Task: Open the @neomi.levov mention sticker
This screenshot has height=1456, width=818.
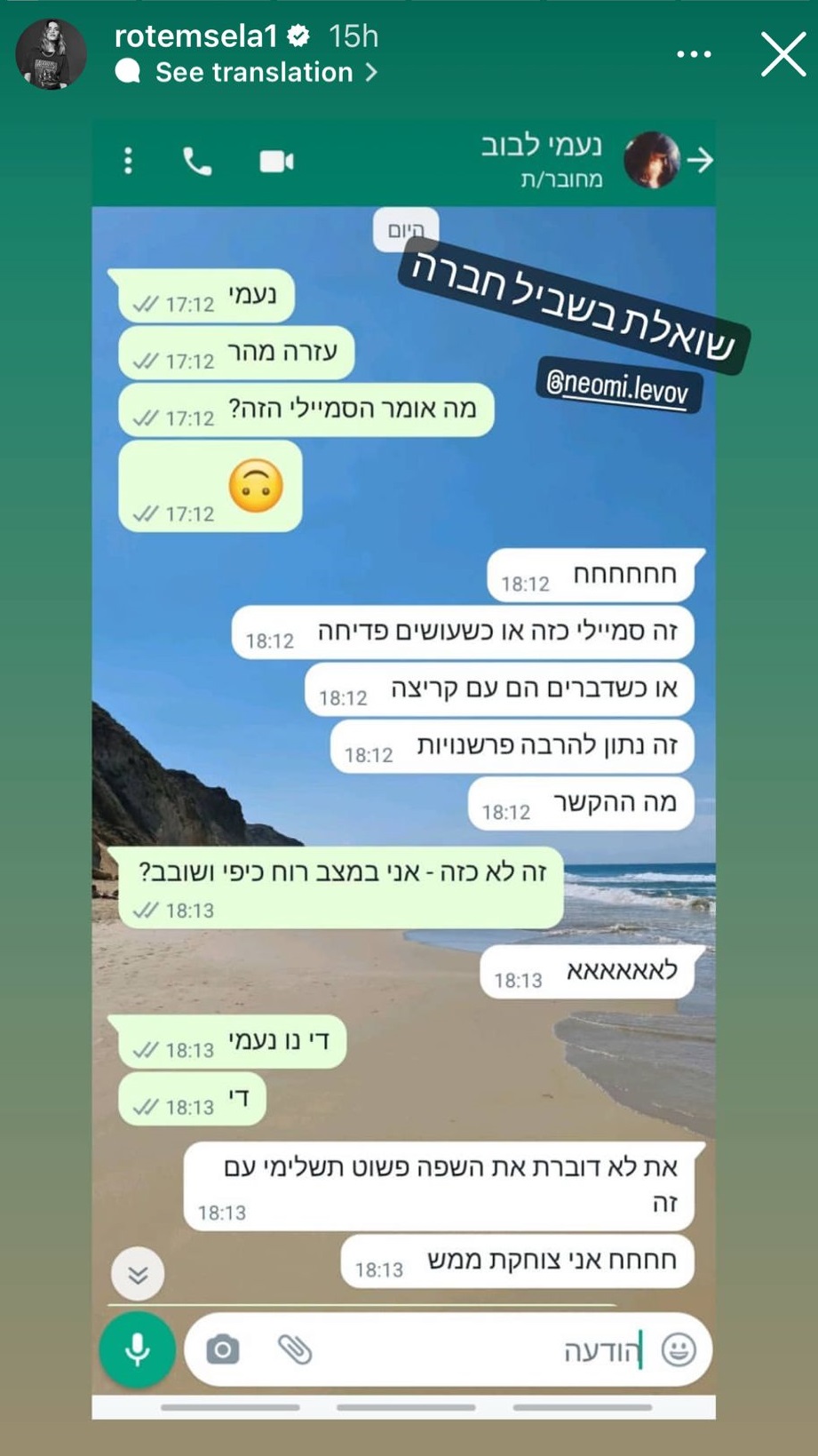Action: 618,386
